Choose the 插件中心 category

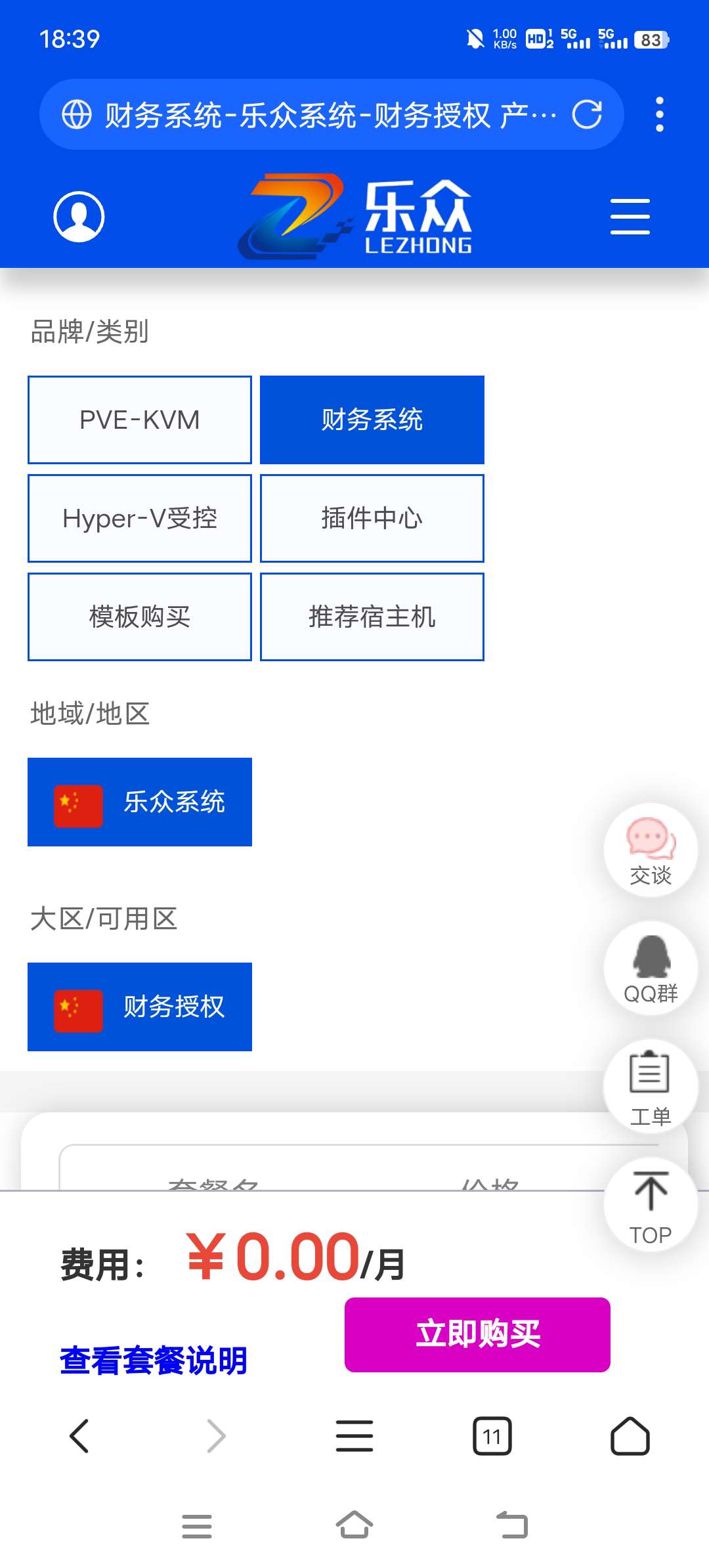click(372, 519)
